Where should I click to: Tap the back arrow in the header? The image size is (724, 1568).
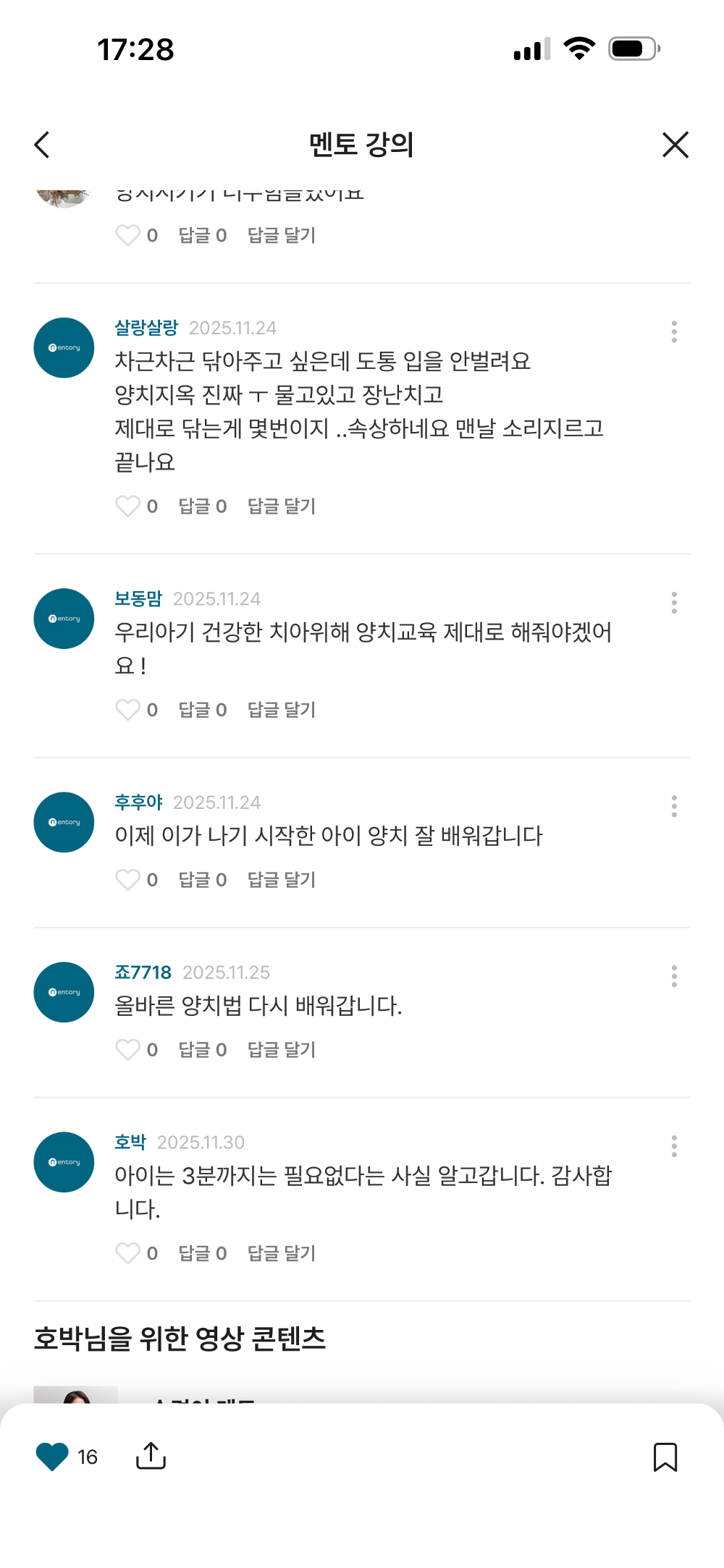[x=41, y=144]
